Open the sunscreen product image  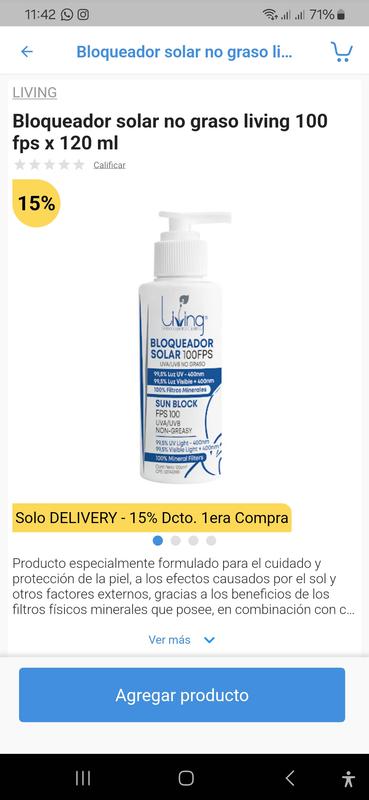[184, 346]
